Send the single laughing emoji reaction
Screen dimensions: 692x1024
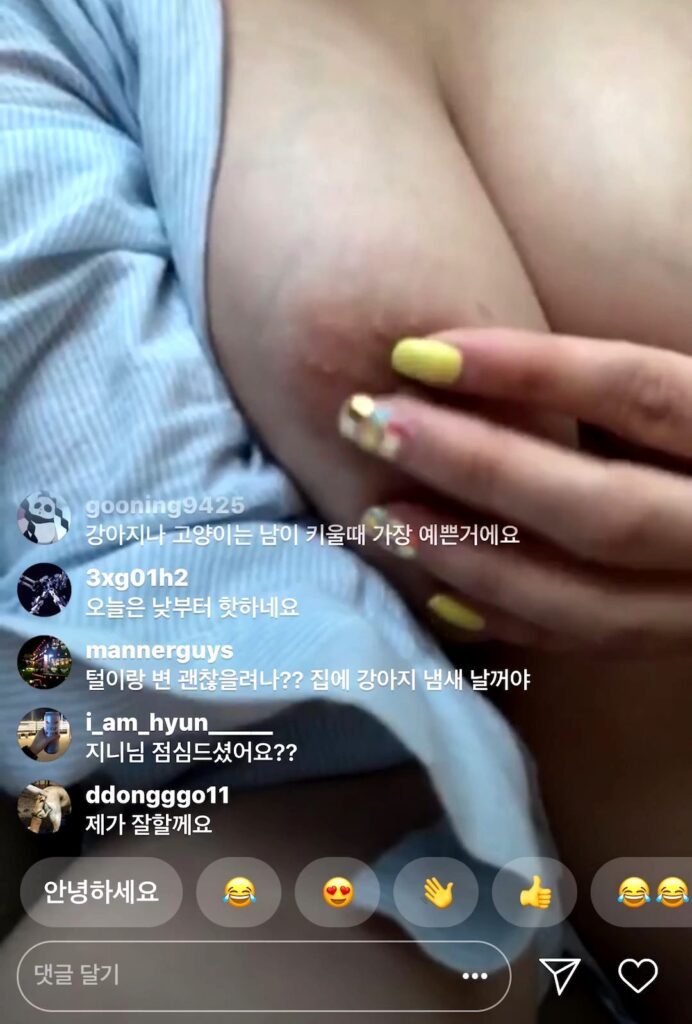point(238,892)
